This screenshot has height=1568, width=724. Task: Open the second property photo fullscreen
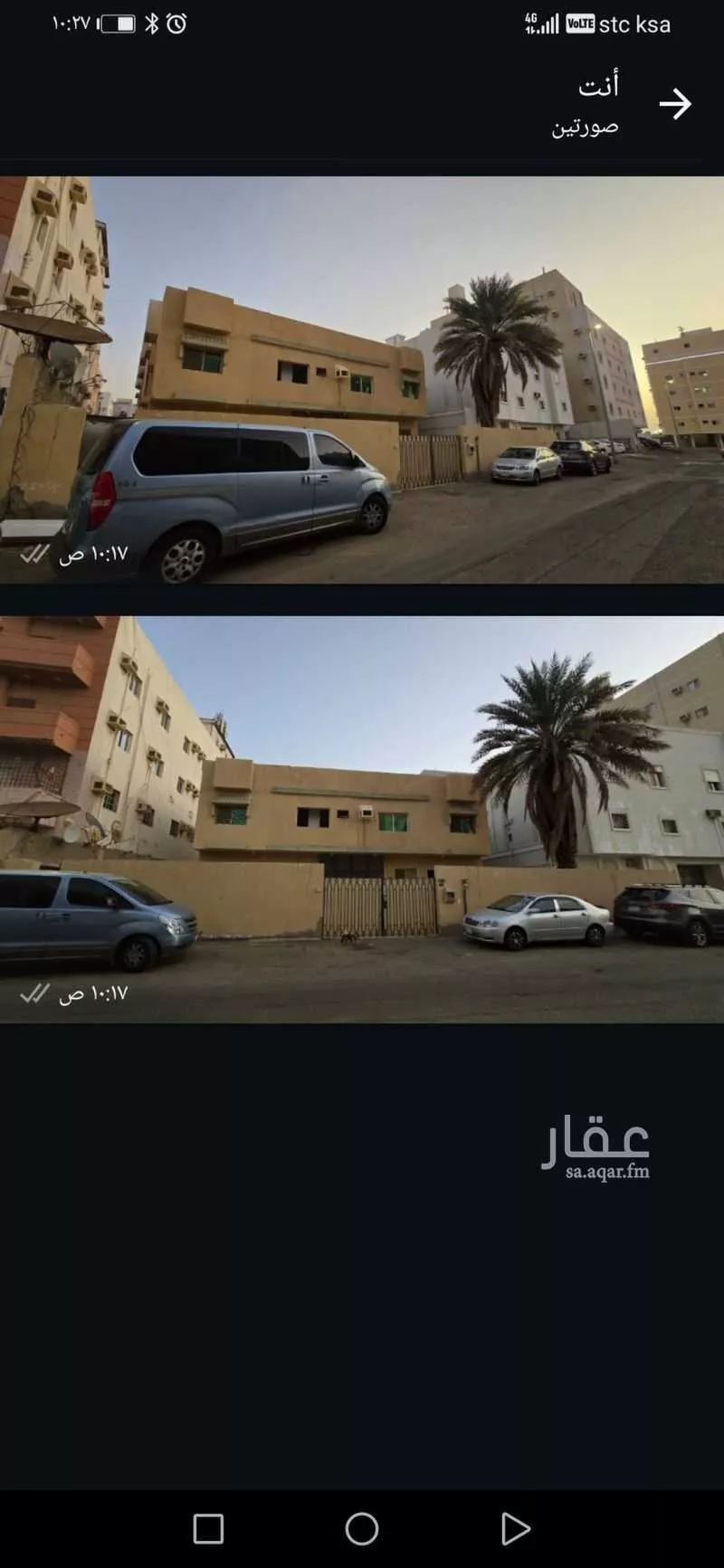[362, 814]
